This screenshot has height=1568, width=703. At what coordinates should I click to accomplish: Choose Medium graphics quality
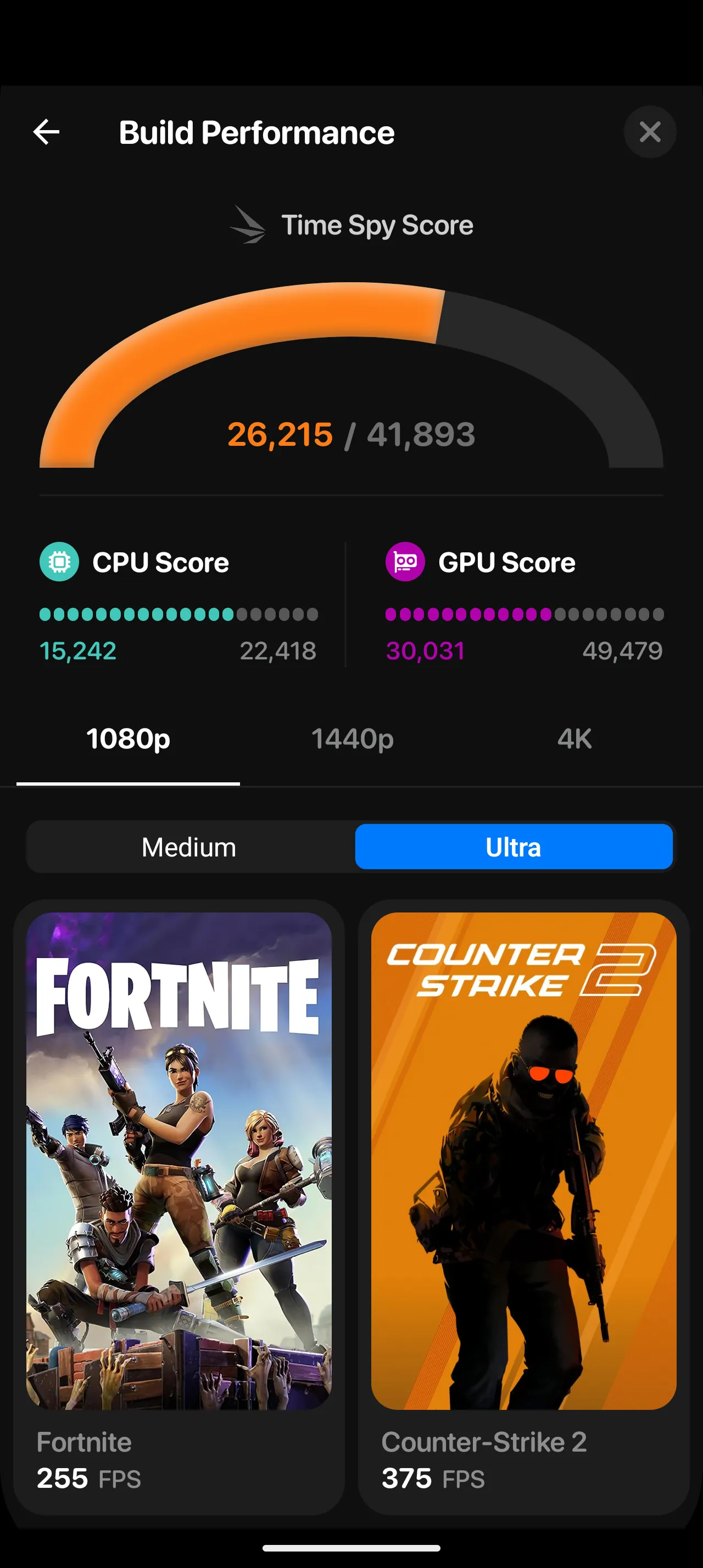pyautogui.click(x=189, y=847)
